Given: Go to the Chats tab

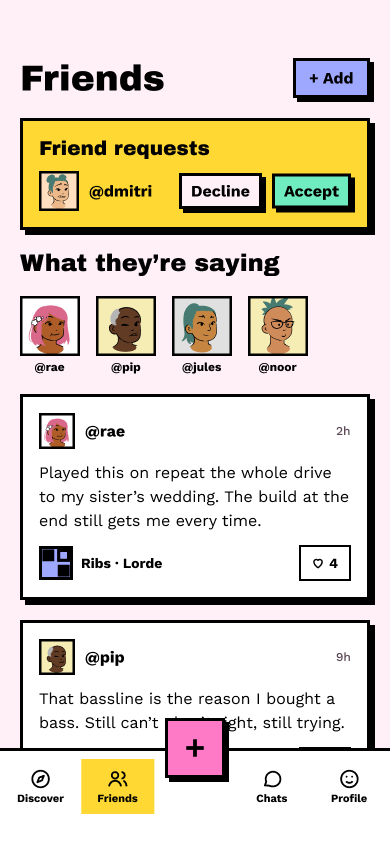Looking at the screenshot, I should [272, 786].
